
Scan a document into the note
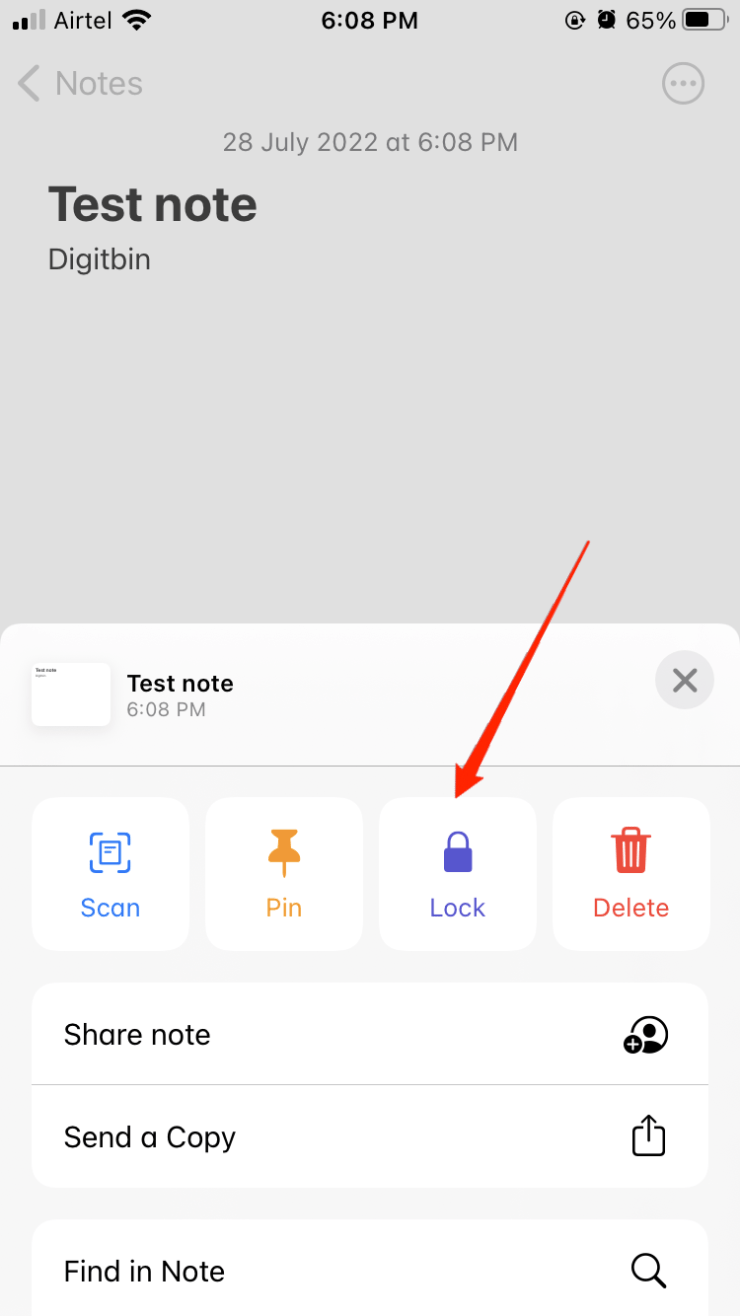click(x=110, y=873)
